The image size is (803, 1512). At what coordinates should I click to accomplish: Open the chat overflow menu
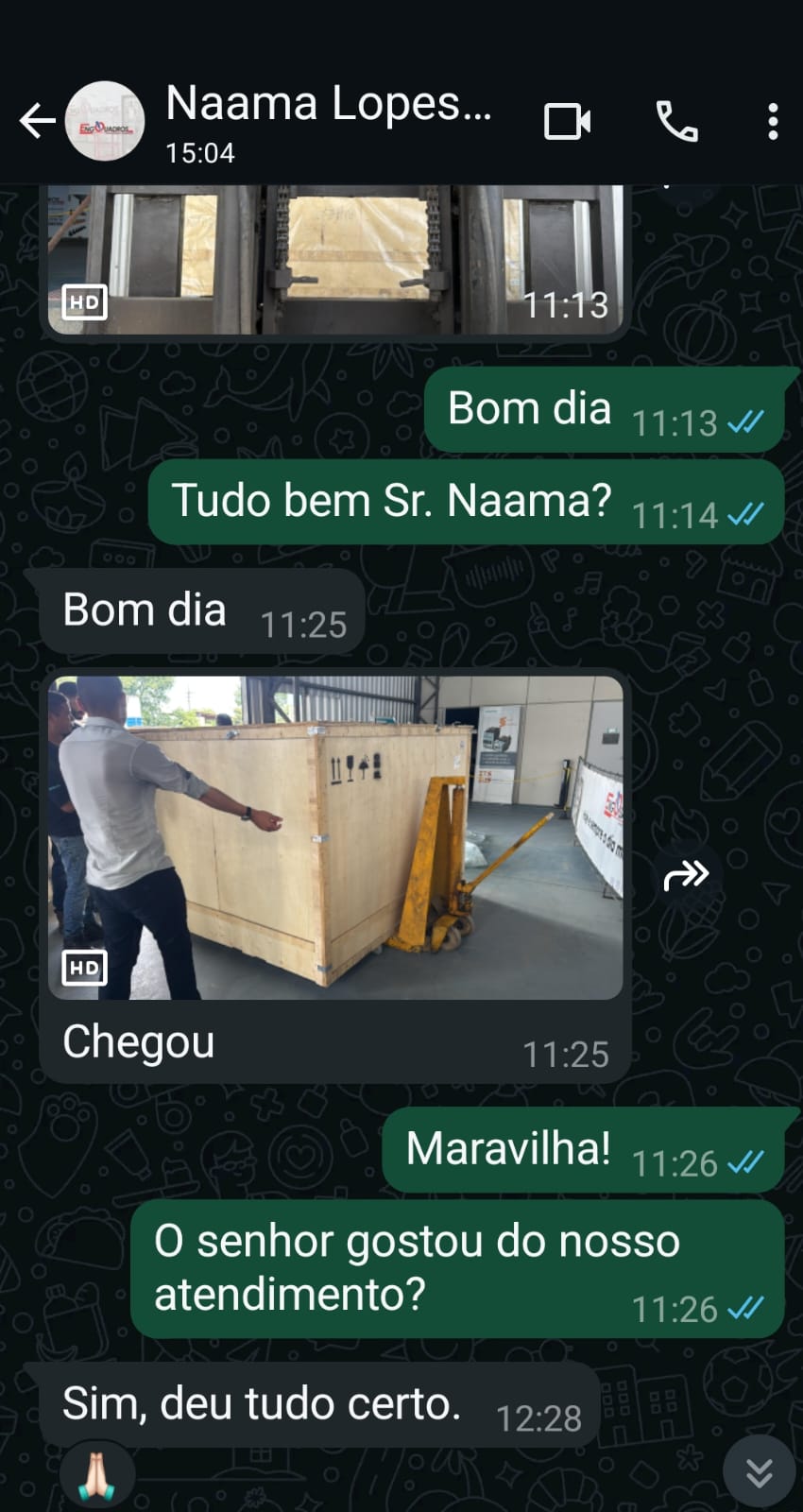coord(773,122)
